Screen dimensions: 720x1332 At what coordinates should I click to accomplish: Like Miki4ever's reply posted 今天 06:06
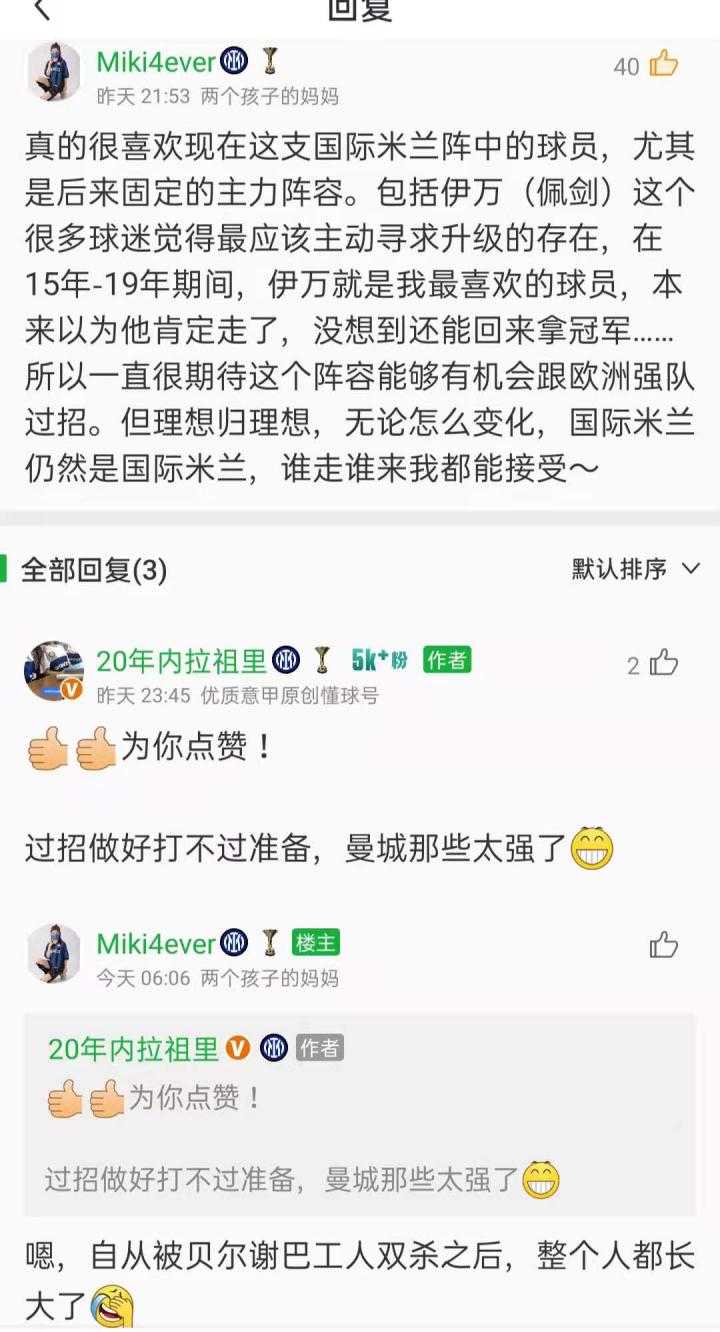663,945
